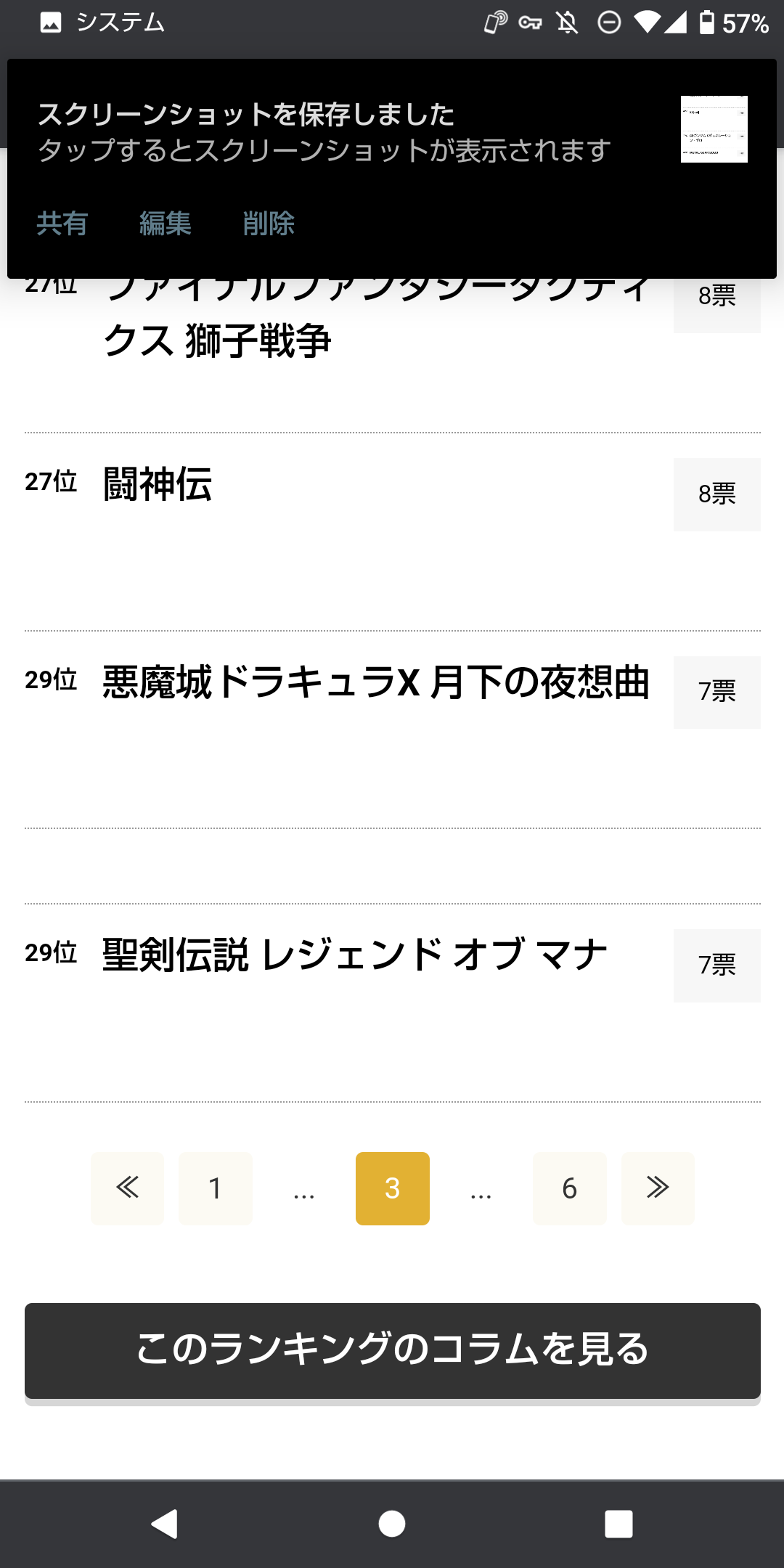Open 聖剣伝説 レジェンド オブ マナ entry
Viewport: 784px width, 1568px height.
tap(354, 955)
